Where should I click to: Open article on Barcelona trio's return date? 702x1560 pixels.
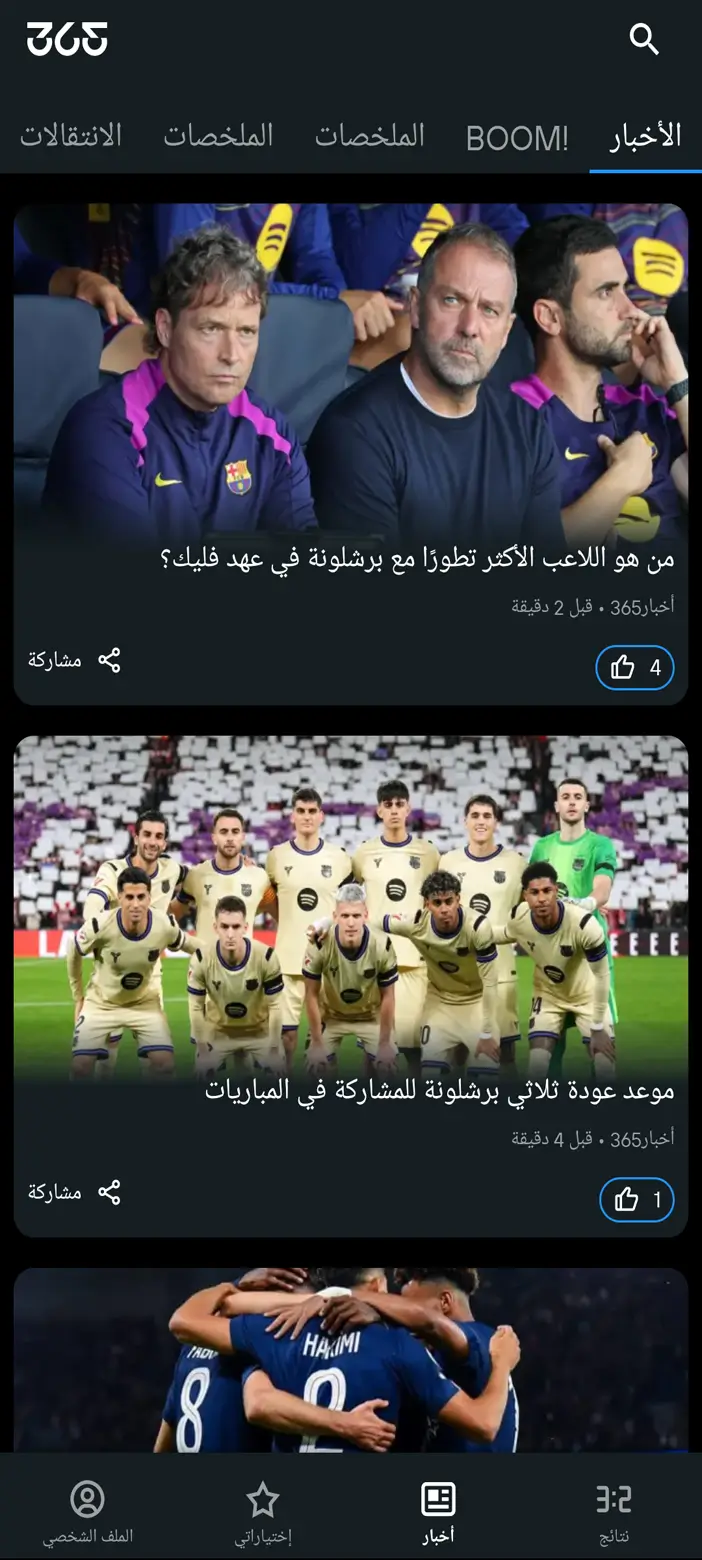point(440,1090)
